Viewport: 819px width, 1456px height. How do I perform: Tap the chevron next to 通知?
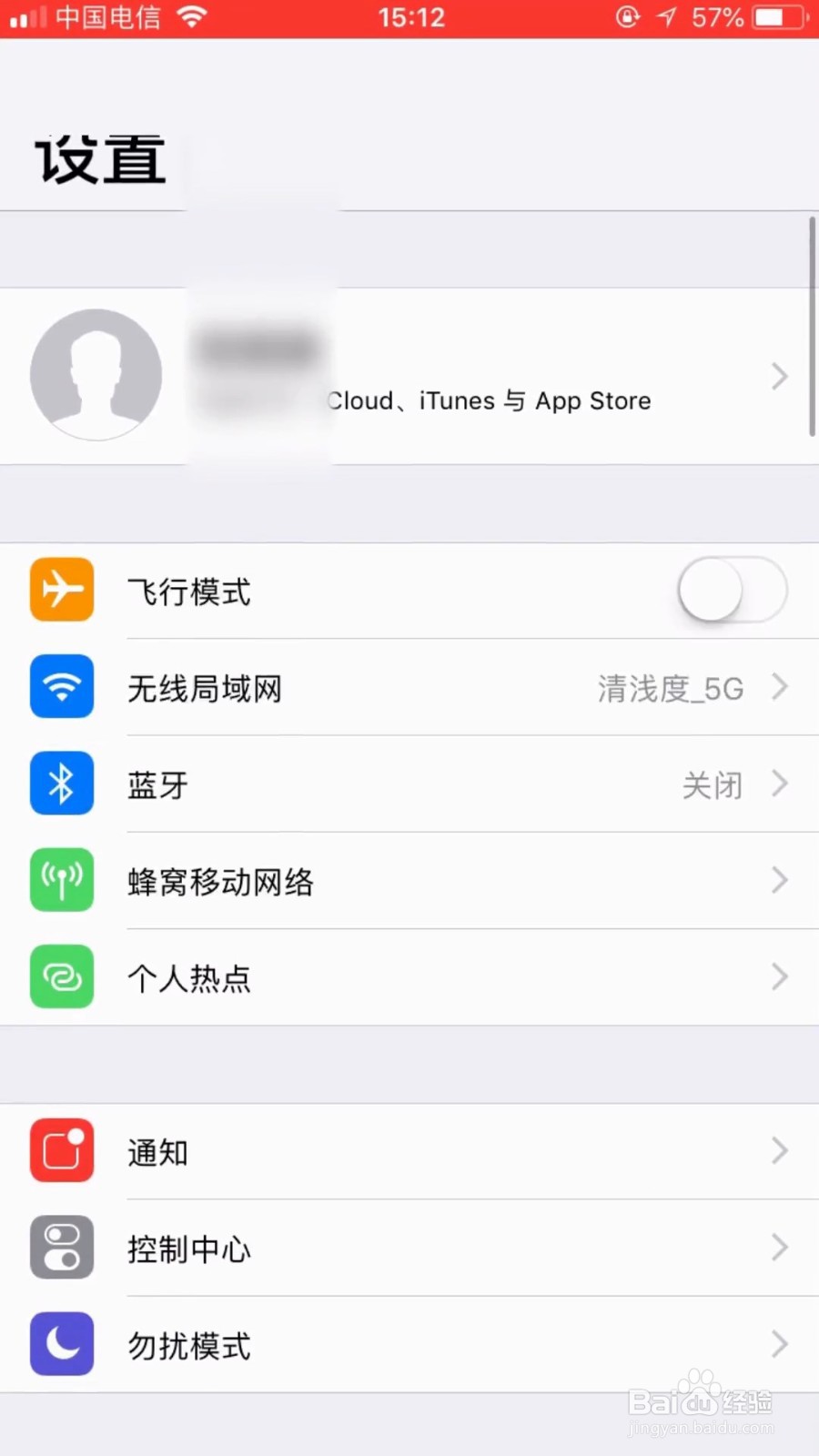[779, 1150]
